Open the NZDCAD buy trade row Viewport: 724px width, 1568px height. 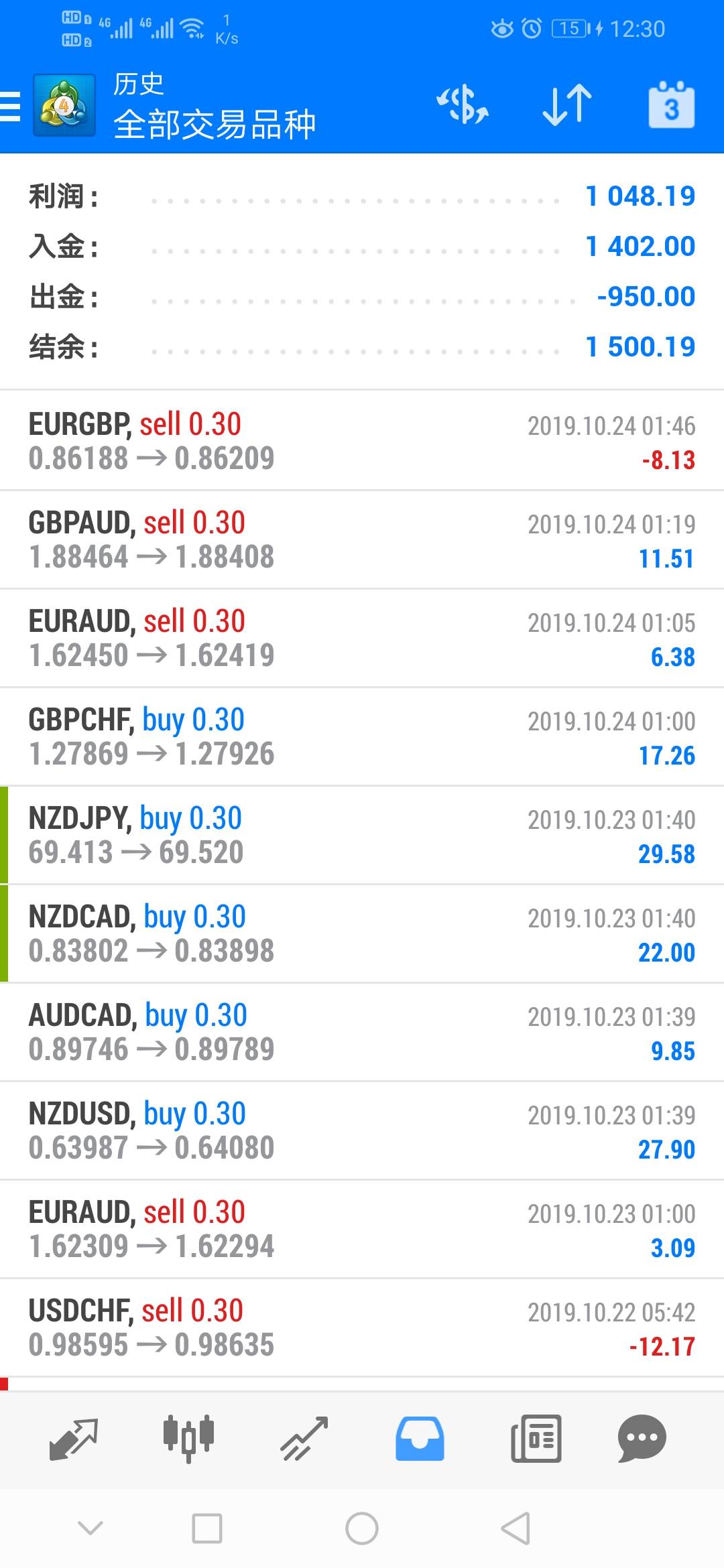pos(362,933)
